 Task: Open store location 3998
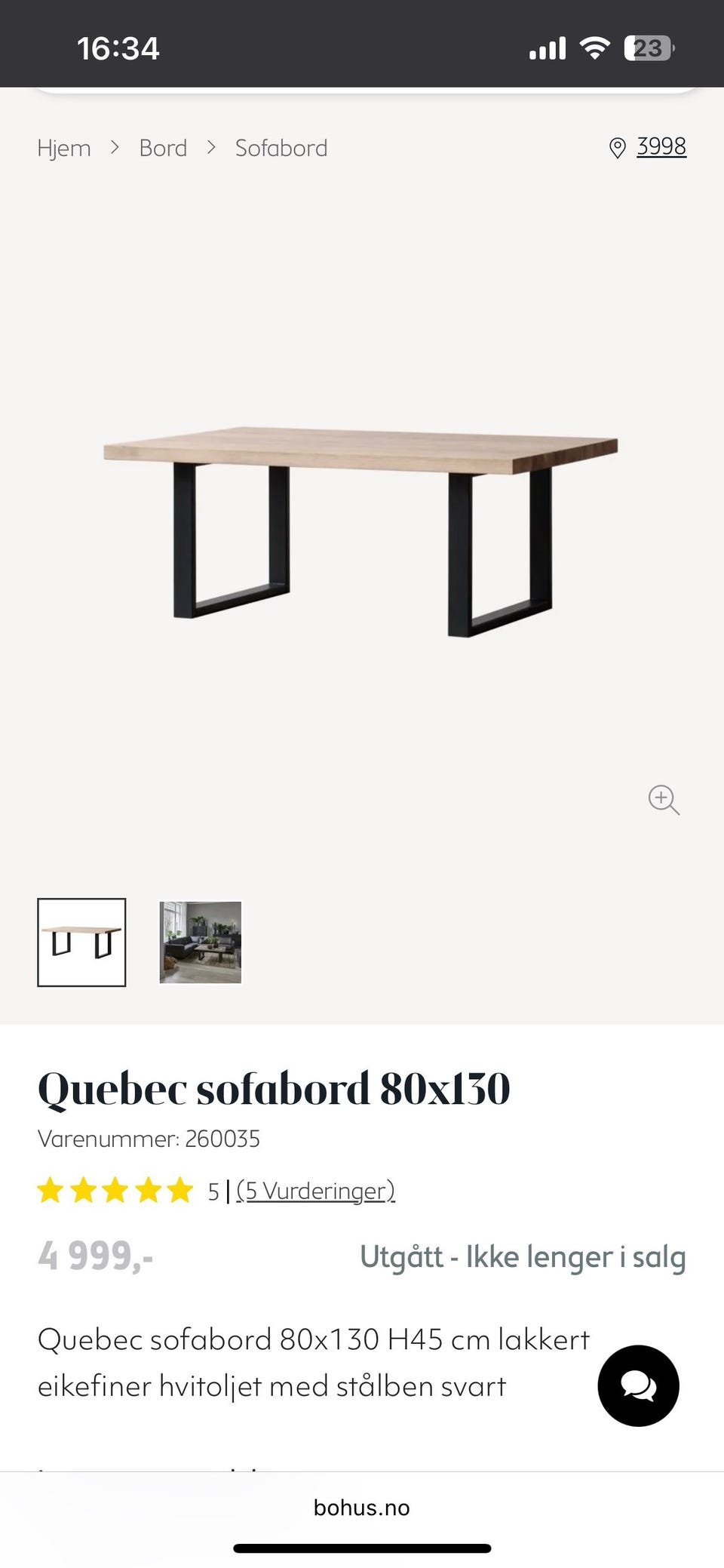point(661,146)
